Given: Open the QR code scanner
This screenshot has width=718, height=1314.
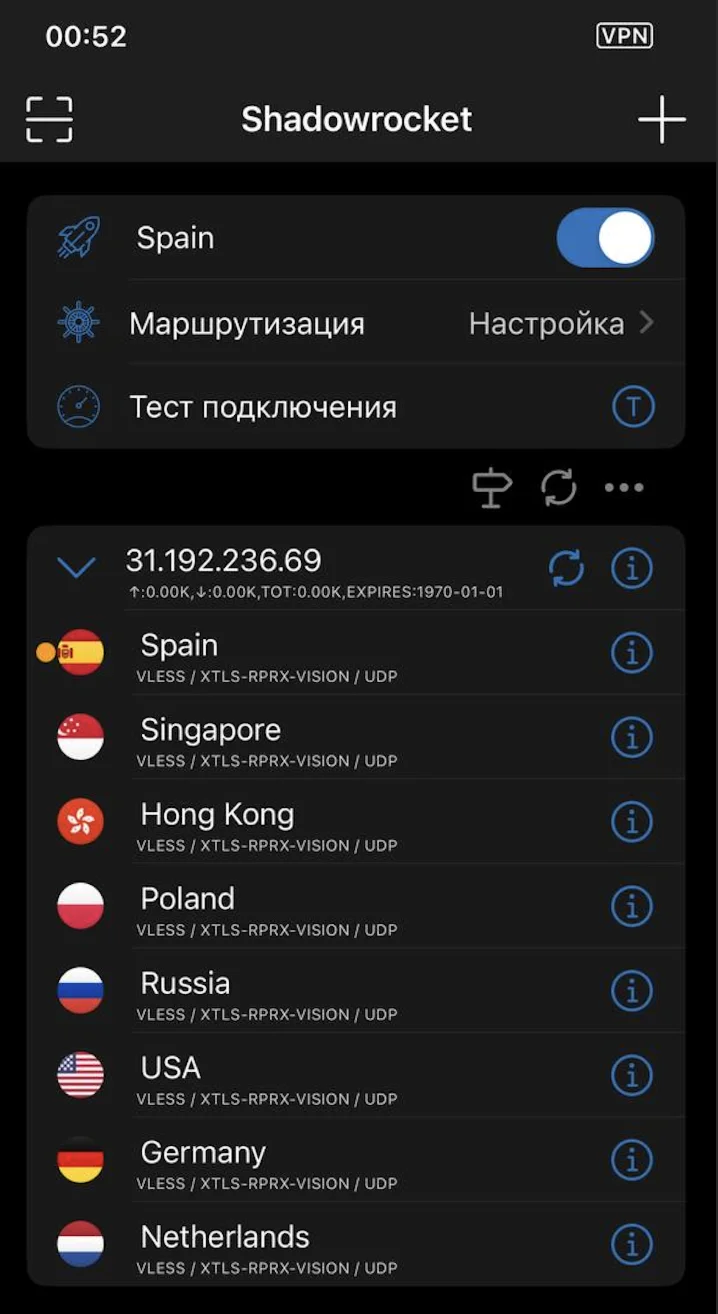Looking at the screenshot, I should tap(49, 120).
